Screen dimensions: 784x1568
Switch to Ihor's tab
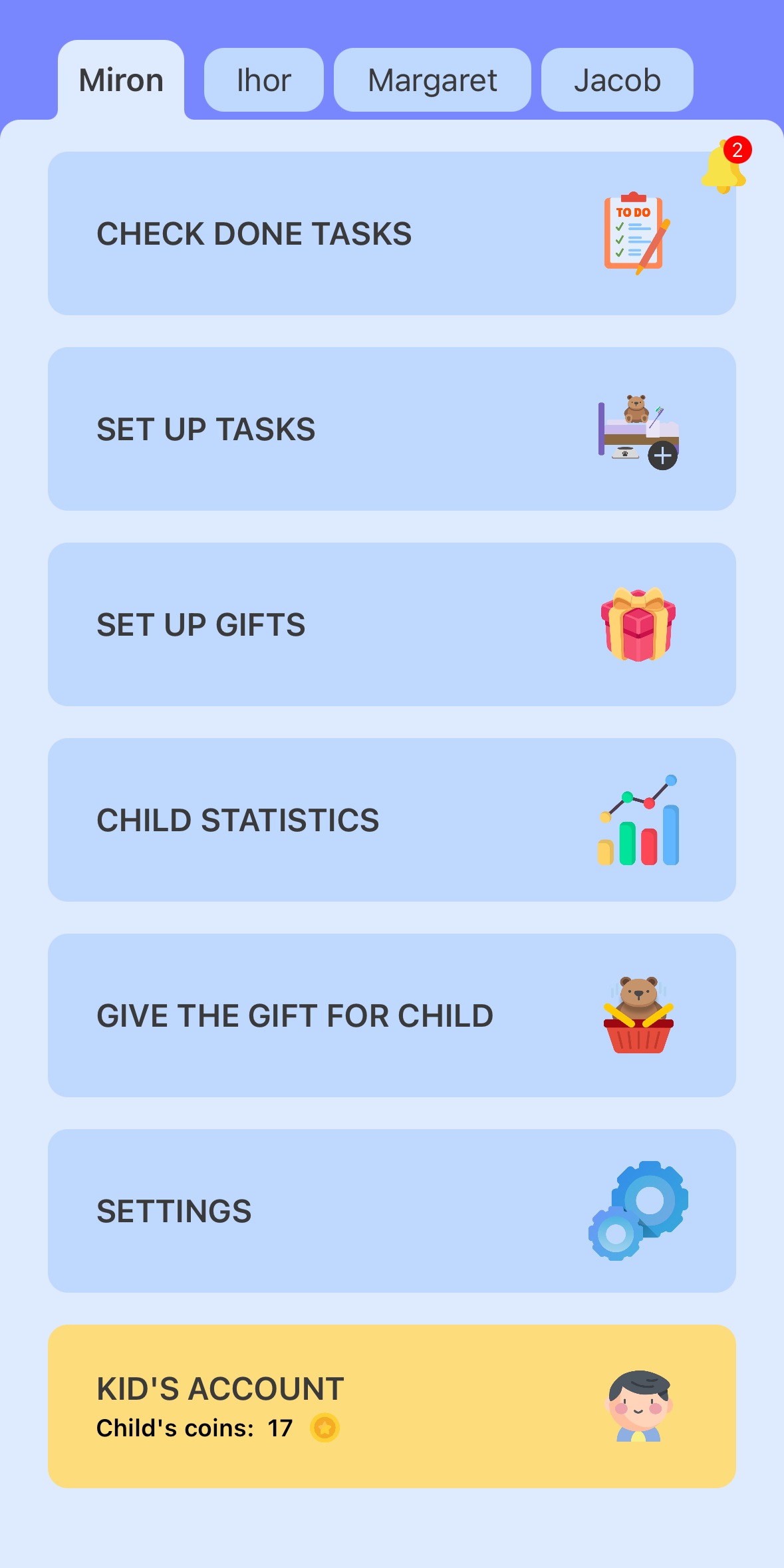(263, 80)
